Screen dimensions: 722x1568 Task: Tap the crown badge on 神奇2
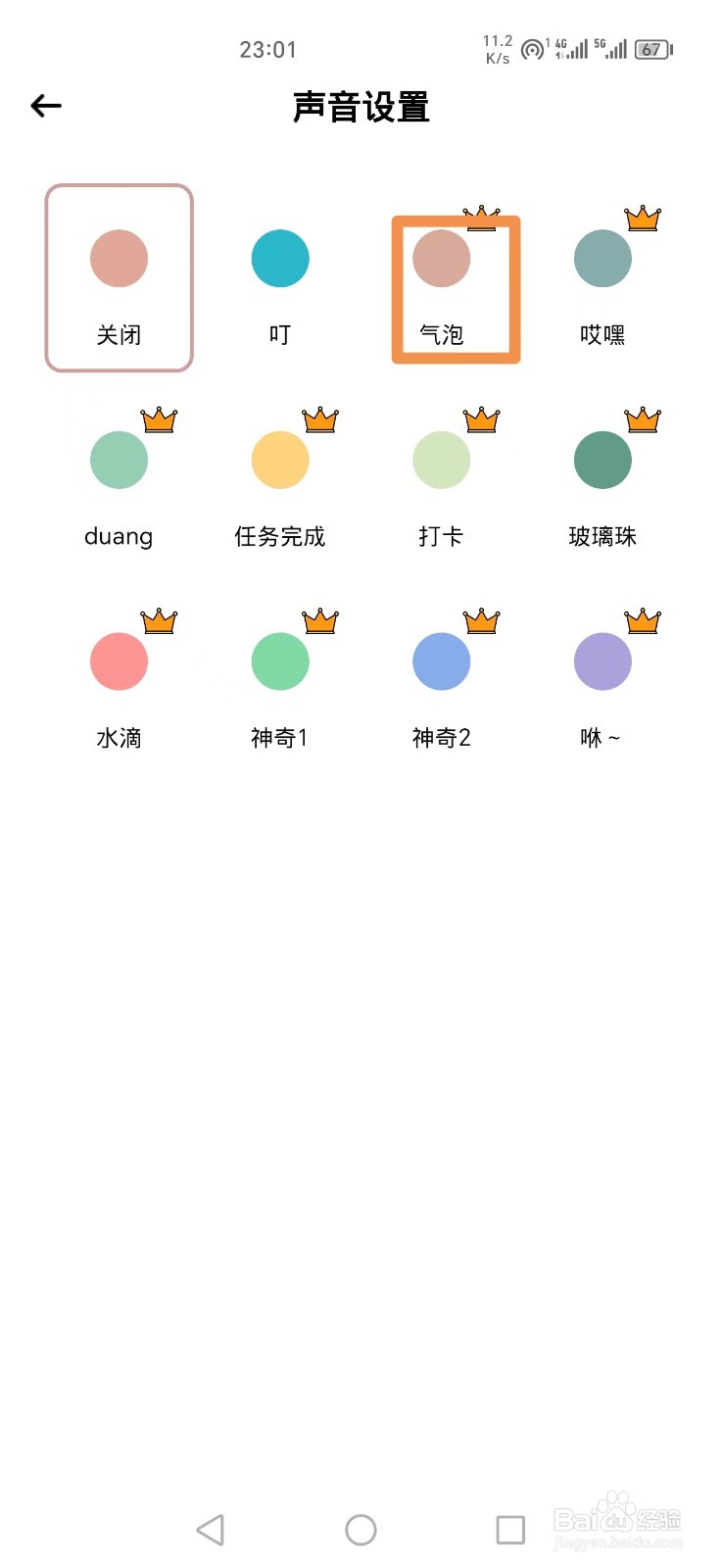point(480,621)
